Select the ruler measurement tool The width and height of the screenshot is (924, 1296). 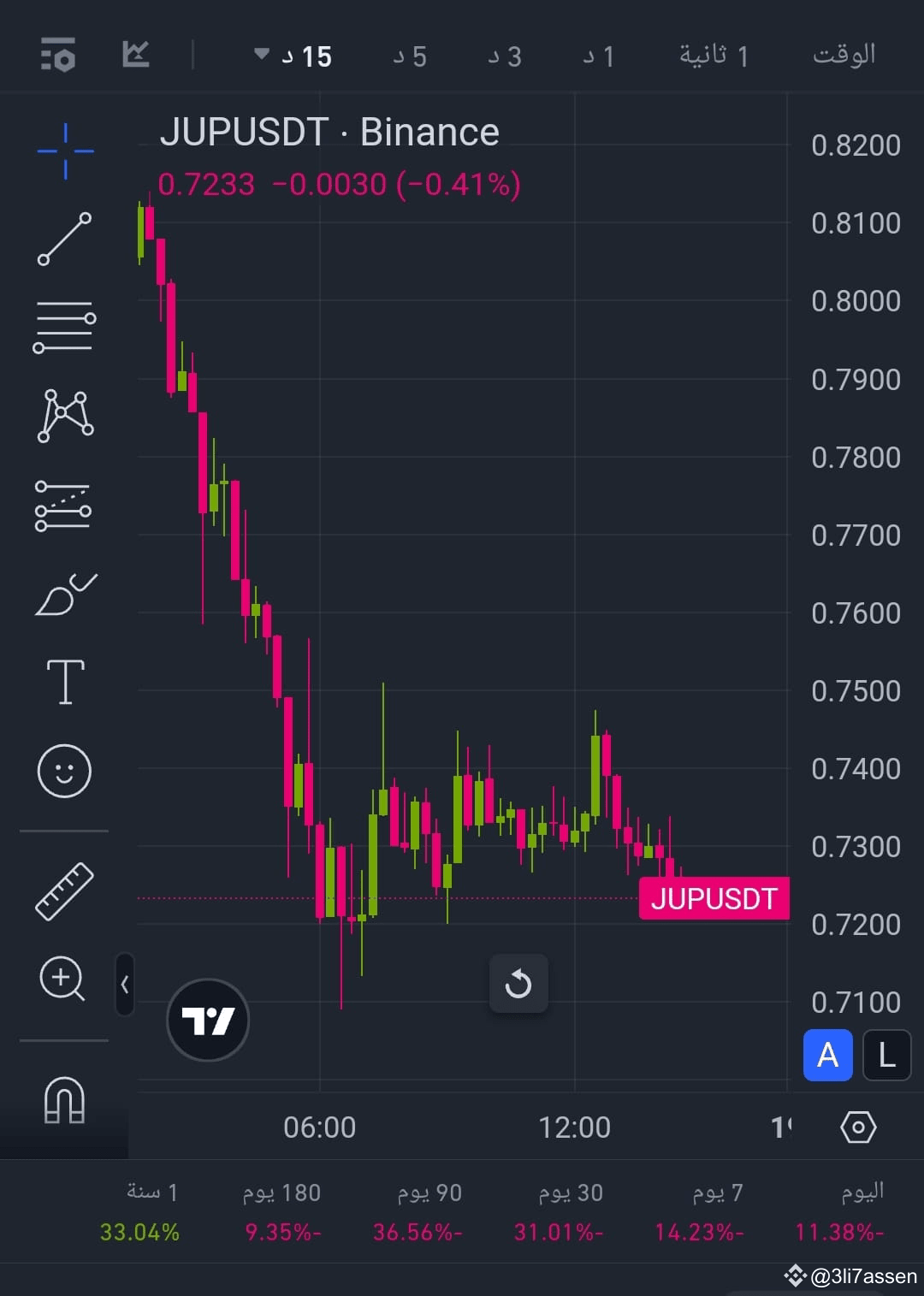click(61, 891)
